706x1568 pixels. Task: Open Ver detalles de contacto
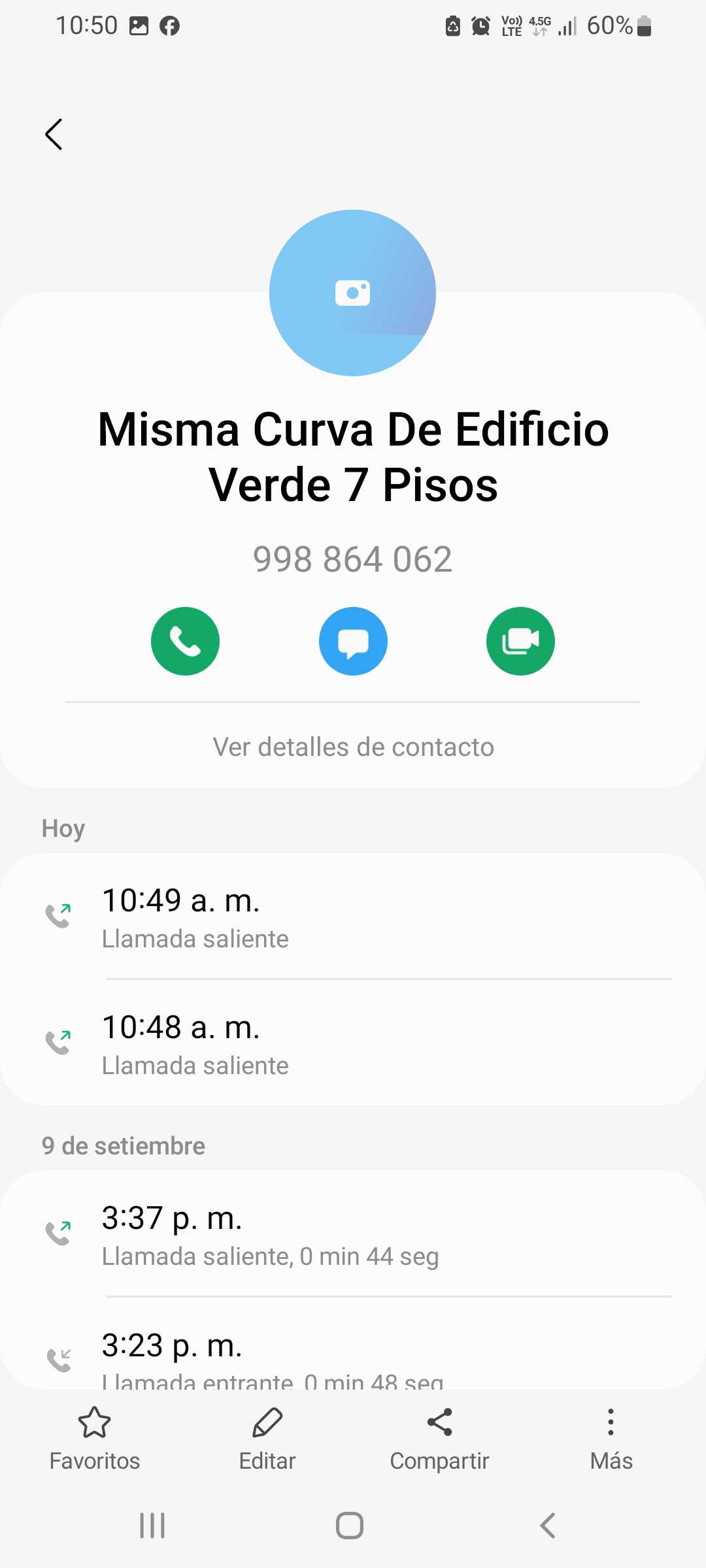tap(353, 747)
